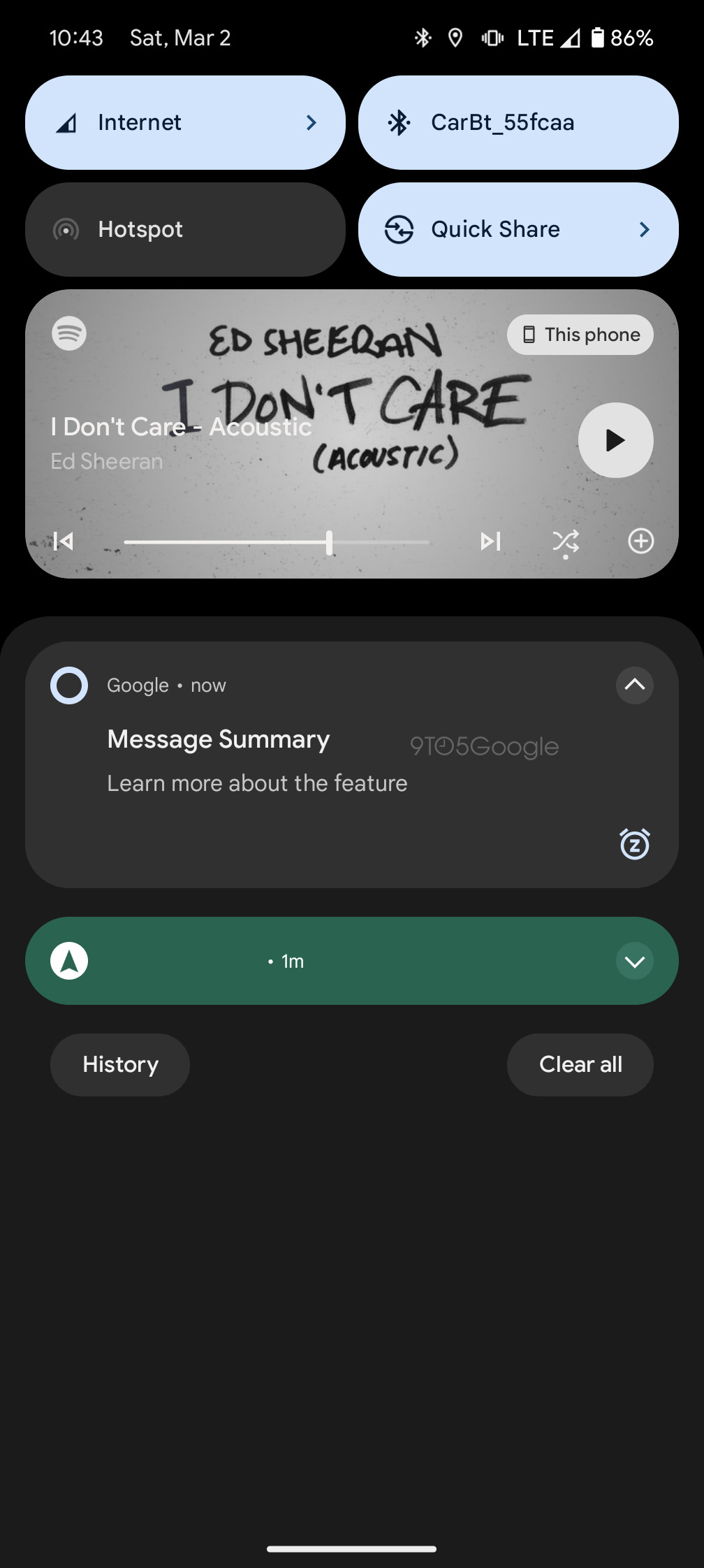Enable shuffle playback
Screen dimensions: 704x1568
pyautogui.click(x=566, y=541)
